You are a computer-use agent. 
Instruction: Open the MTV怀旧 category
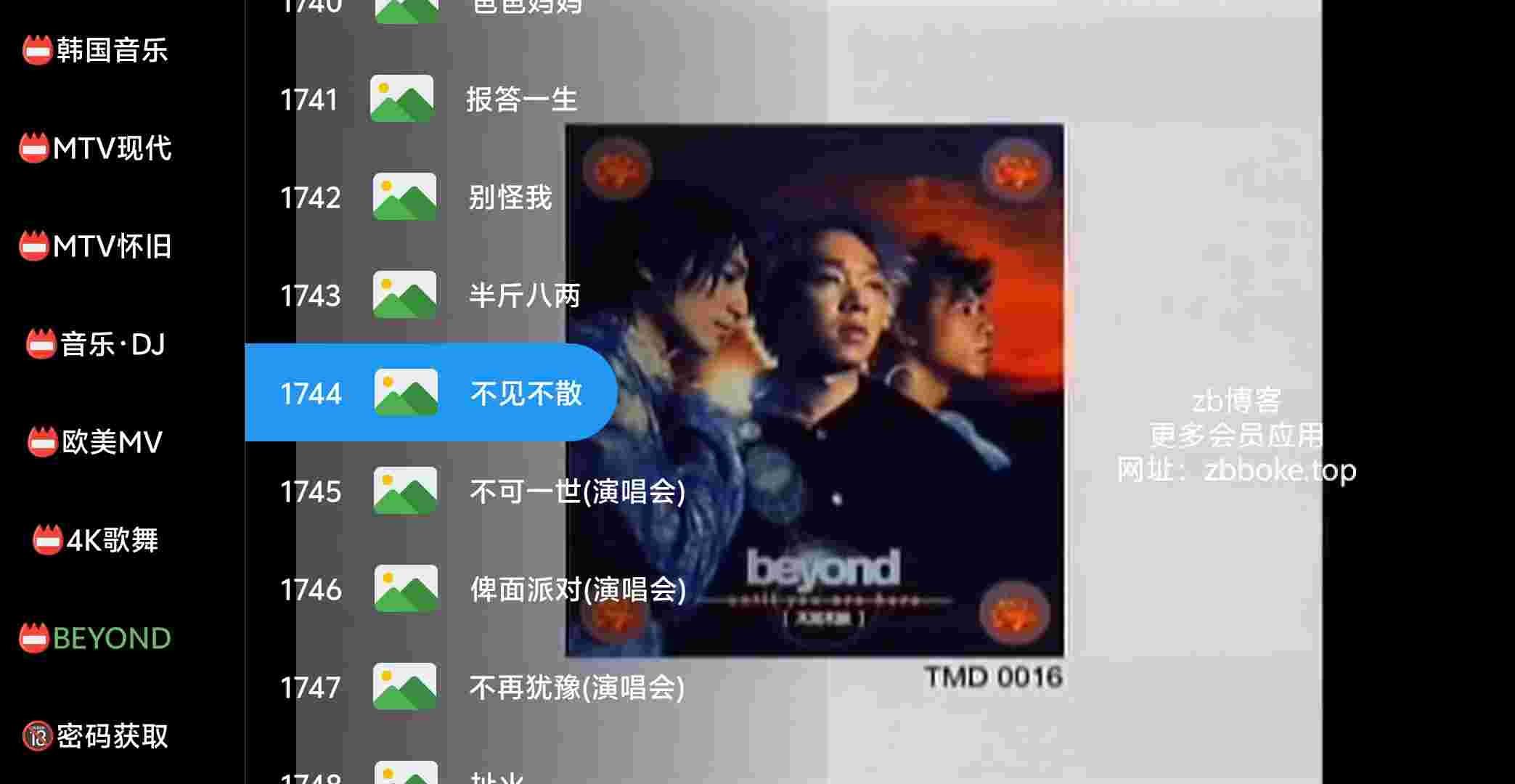(97, 247)
